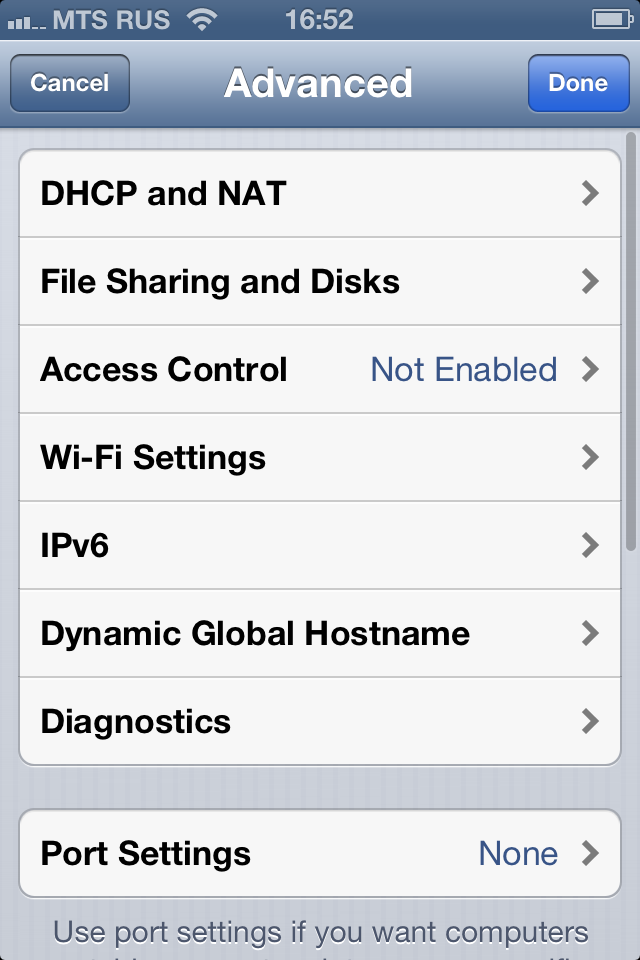The image size is (640, 960).
Task: View Diagnostics
Action: pos(320,721)
